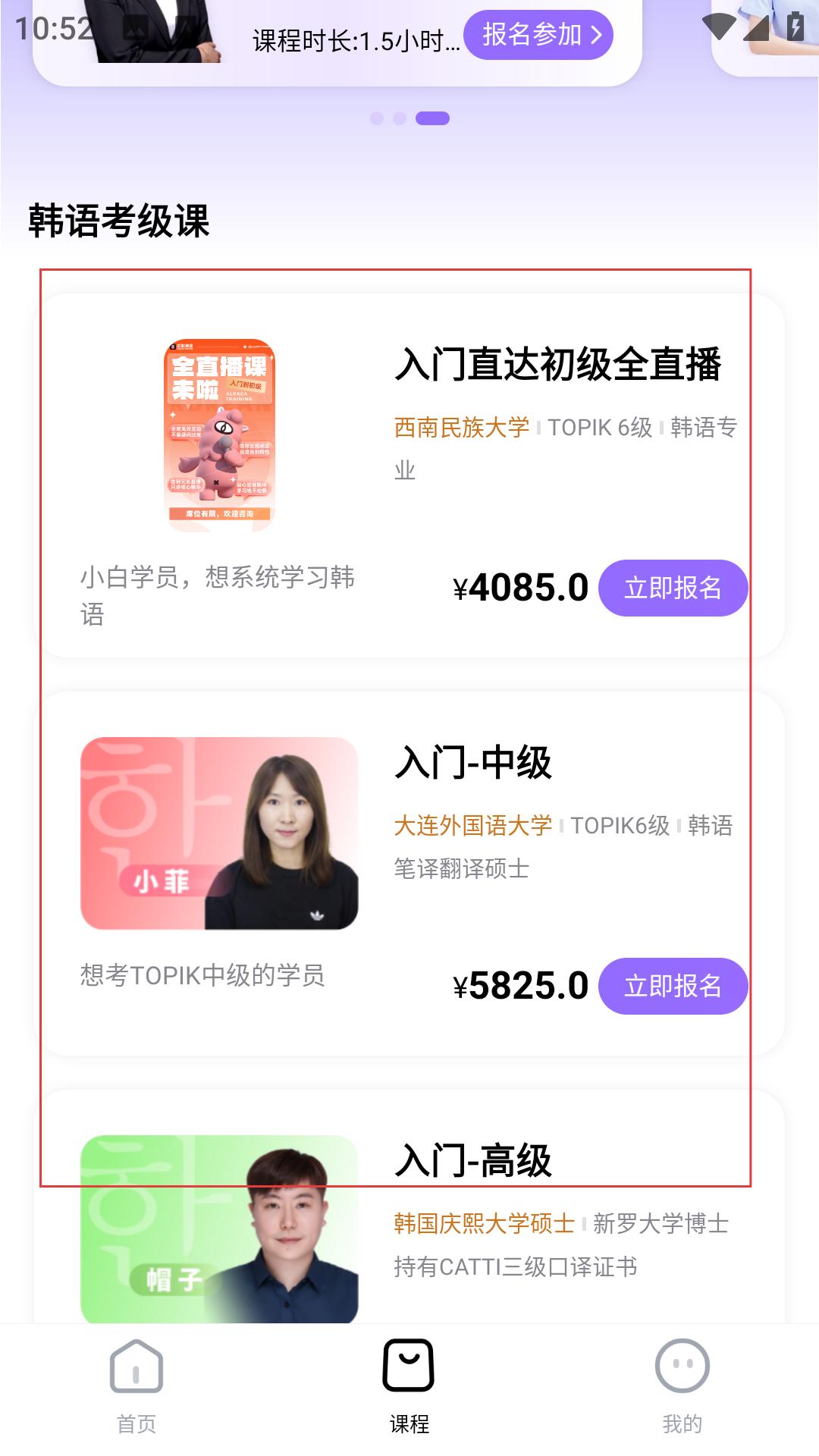Viewport: 819px width, 1456px height.
Task: Select the 课程 tab
Action: (409, 1385)
